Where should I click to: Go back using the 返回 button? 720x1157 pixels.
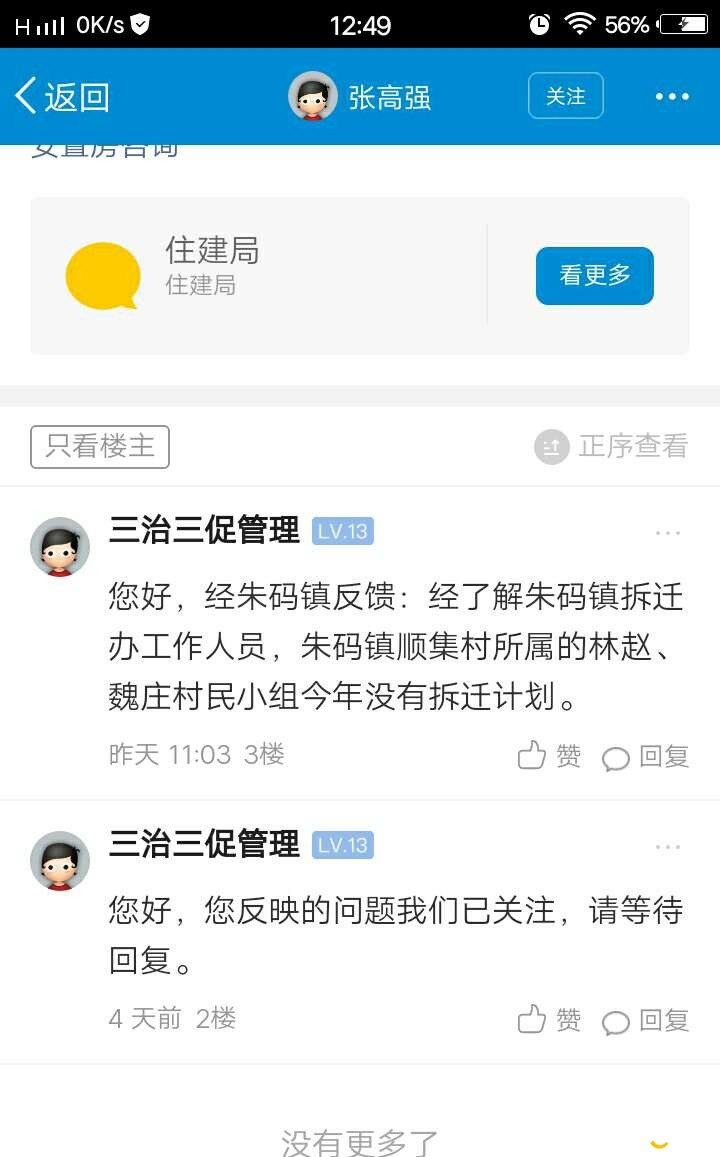coord(62,97)
